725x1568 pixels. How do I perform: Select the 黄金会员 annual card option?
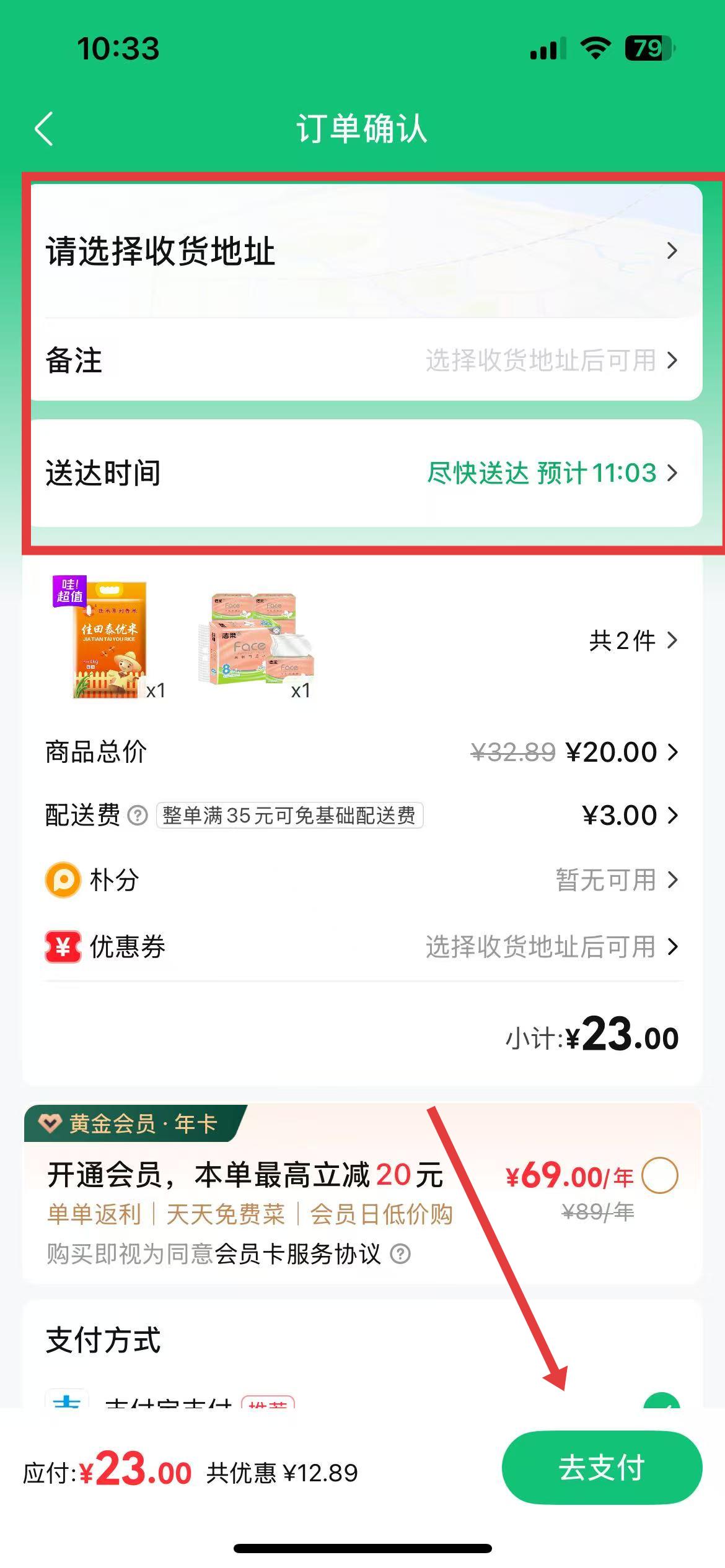point(659,1175)
